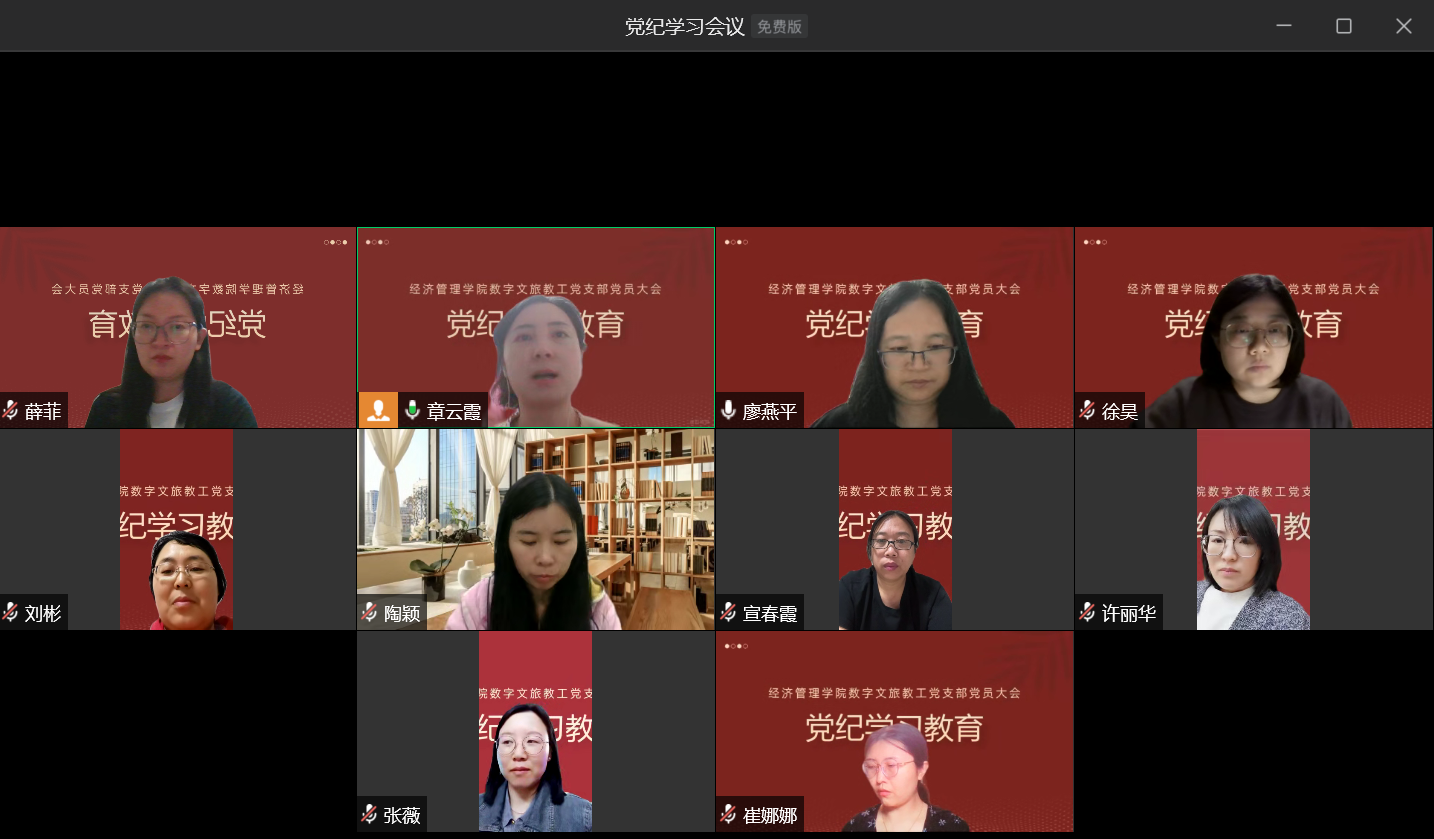This screenshot has height=839, width=1434.
Task: Select 许丽华's video tile
Action: coord(1253,530)
